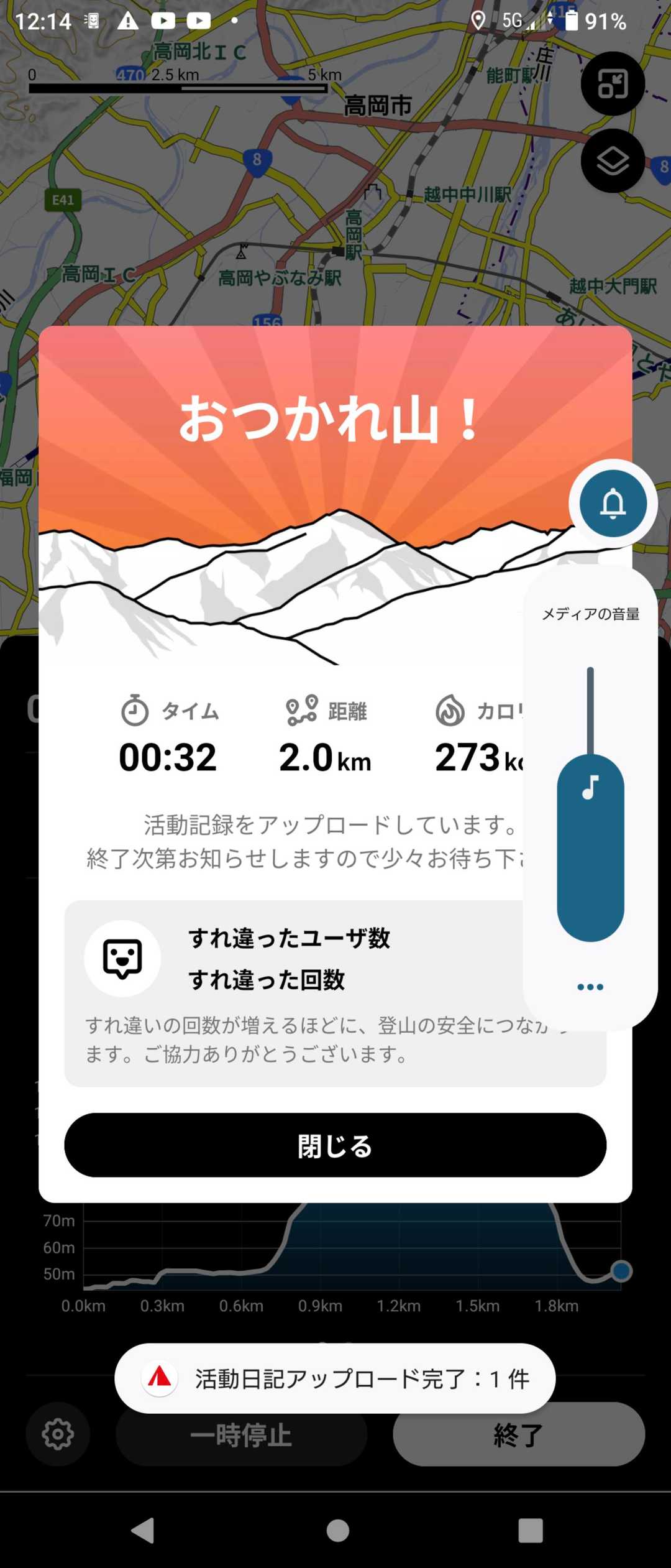The image size is (671, 1568).
Task: Open more volume settings with three dots
Action: (590, 987)
